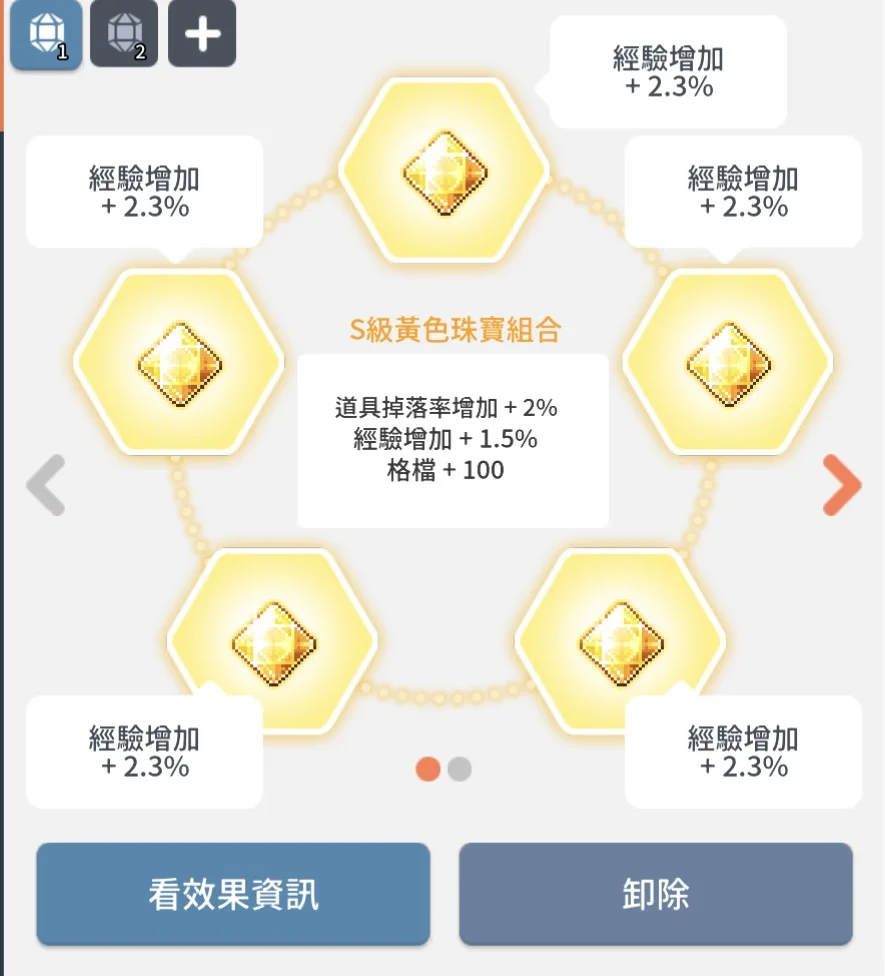This screenshot has height=976, width=885.
Task: Select the upper-right yellow jewel slot
Action: [727, 362]
